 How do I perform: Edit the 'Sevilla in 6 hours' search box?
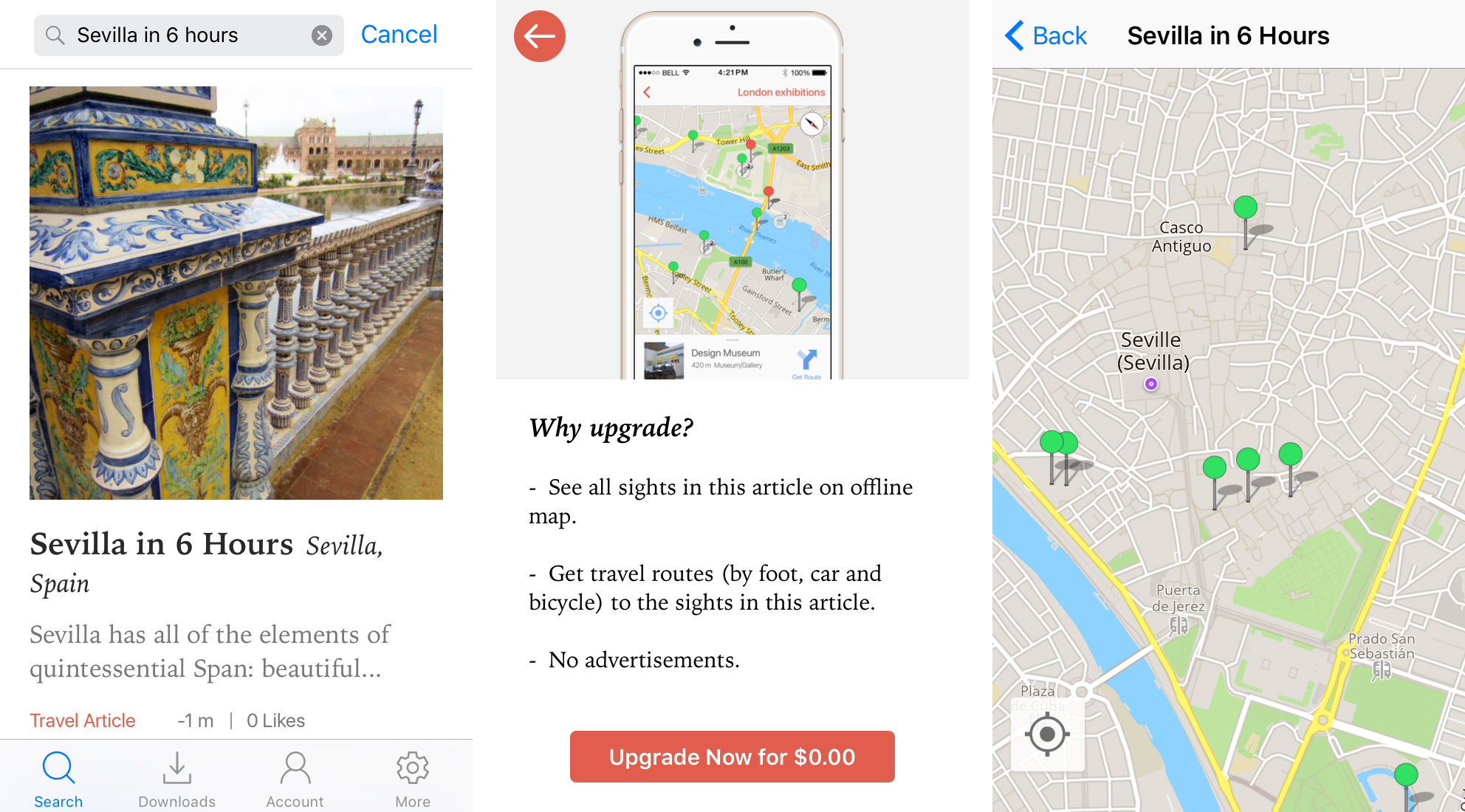[185, 35]
